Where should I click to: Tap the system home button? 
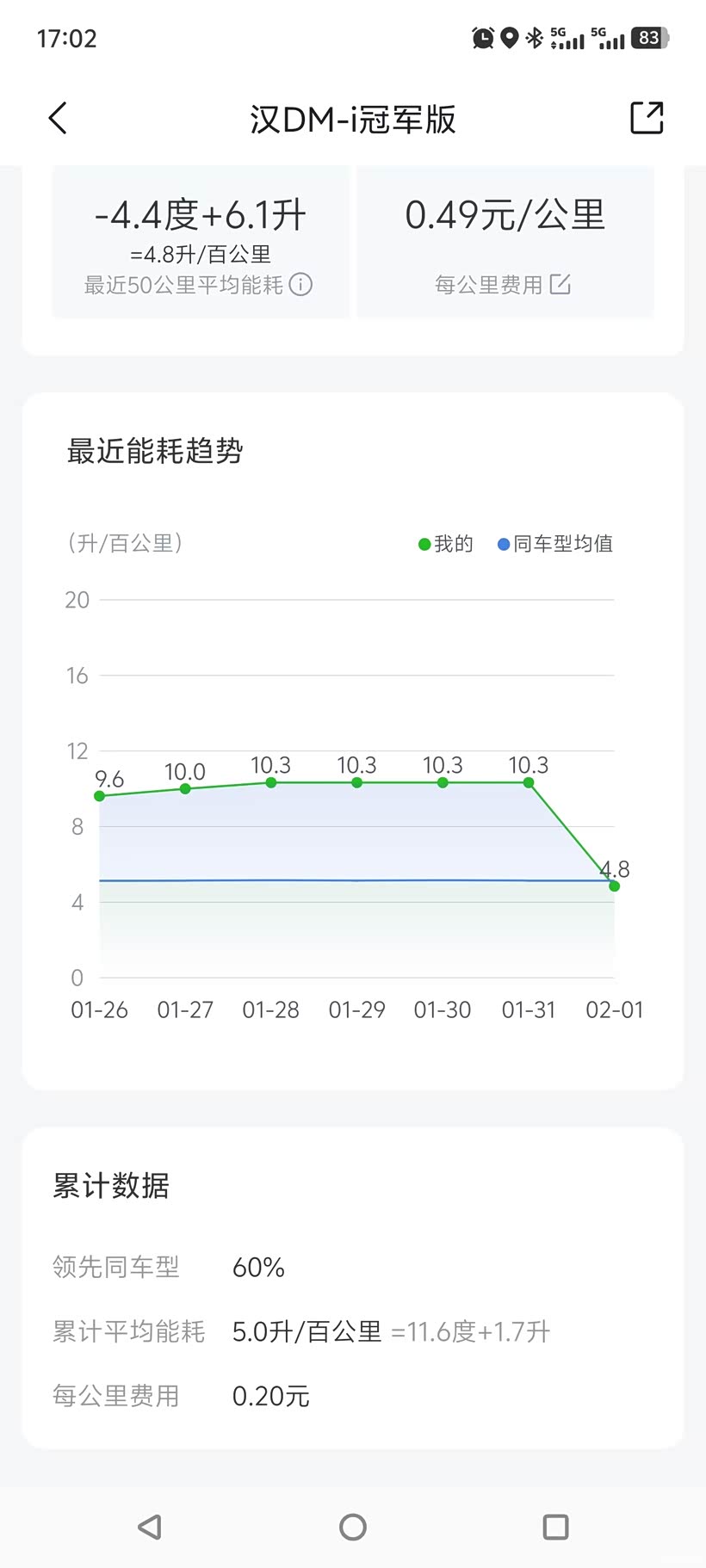click(353, 1527)
